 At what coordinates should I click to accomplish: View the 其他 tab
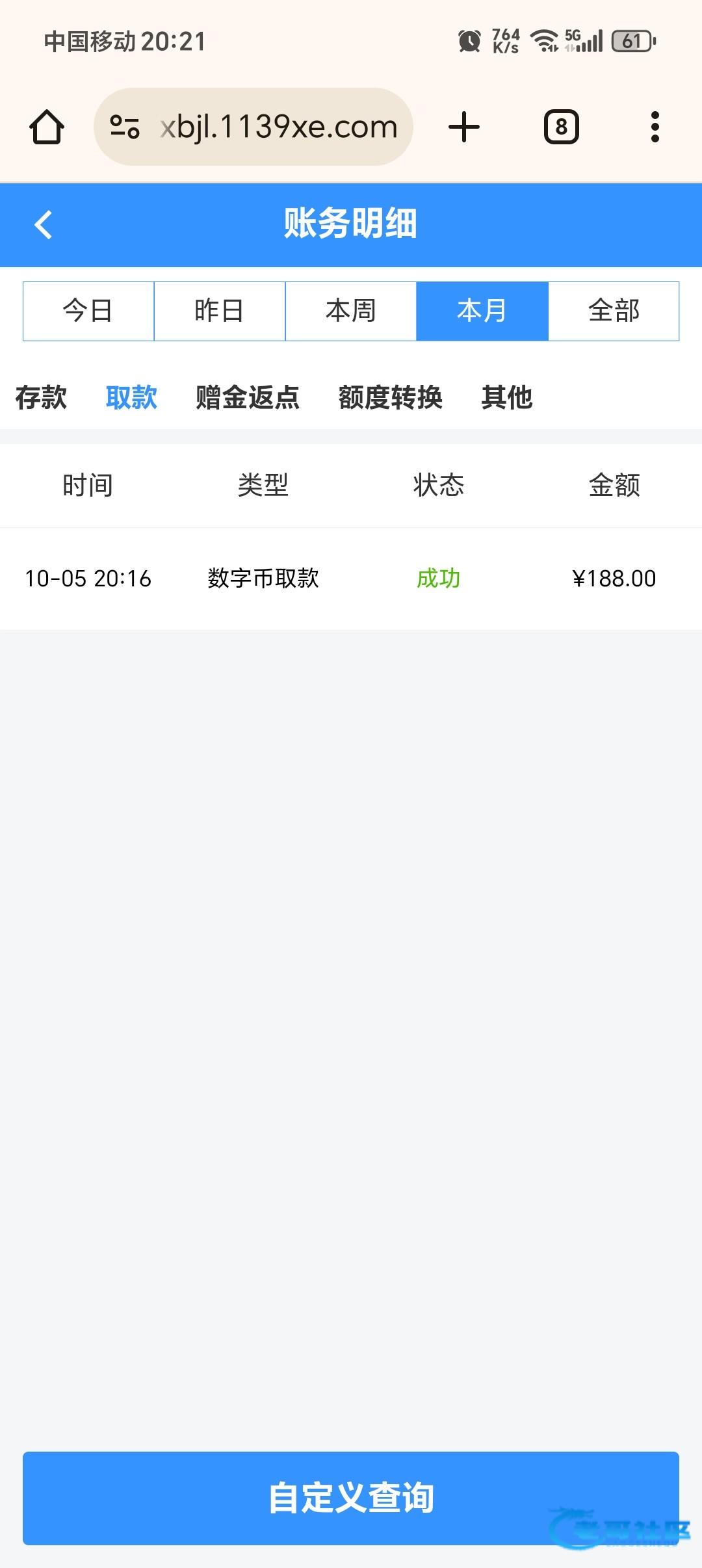pyautogui.click(x=507, y=397)
